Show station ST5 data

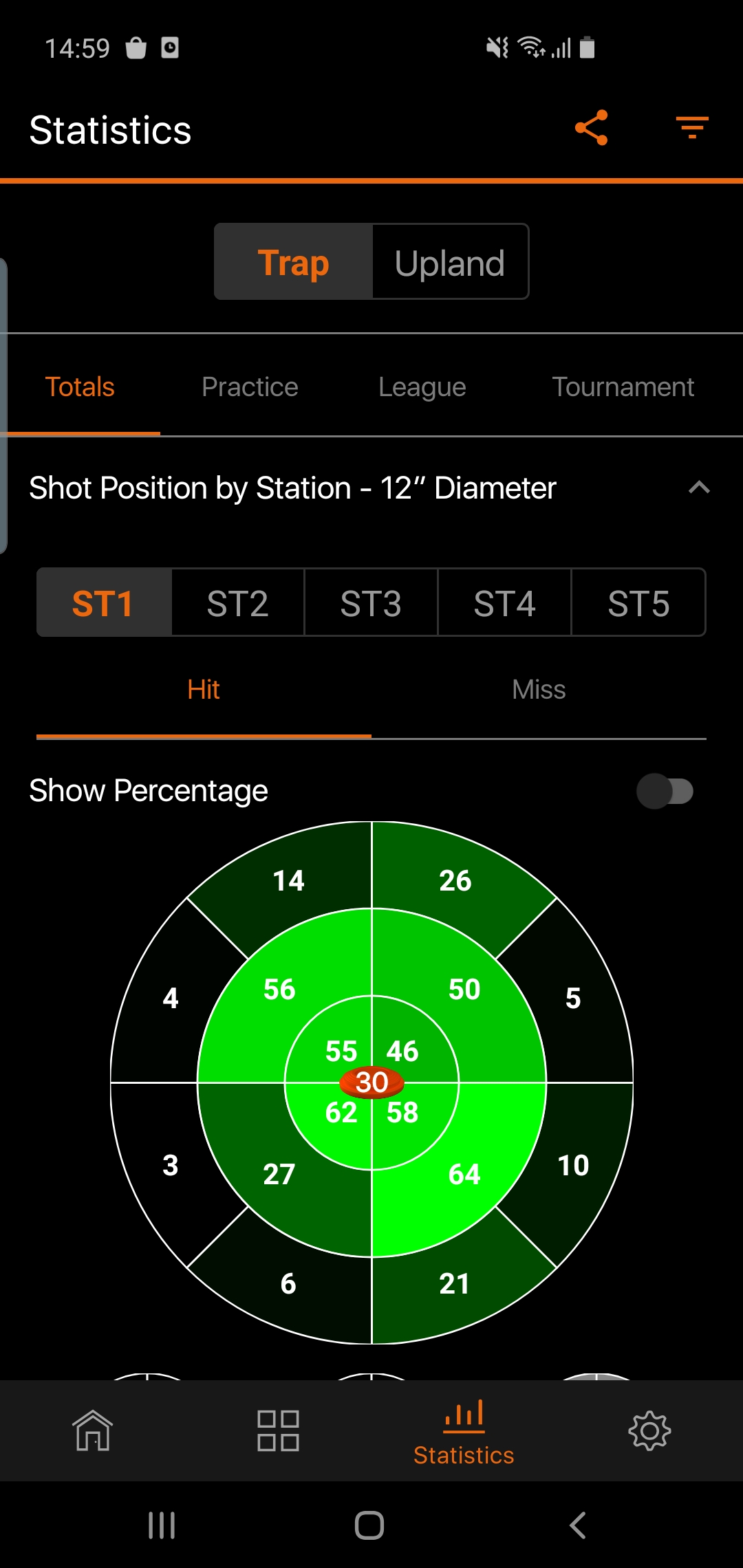(x=638, y=603)
